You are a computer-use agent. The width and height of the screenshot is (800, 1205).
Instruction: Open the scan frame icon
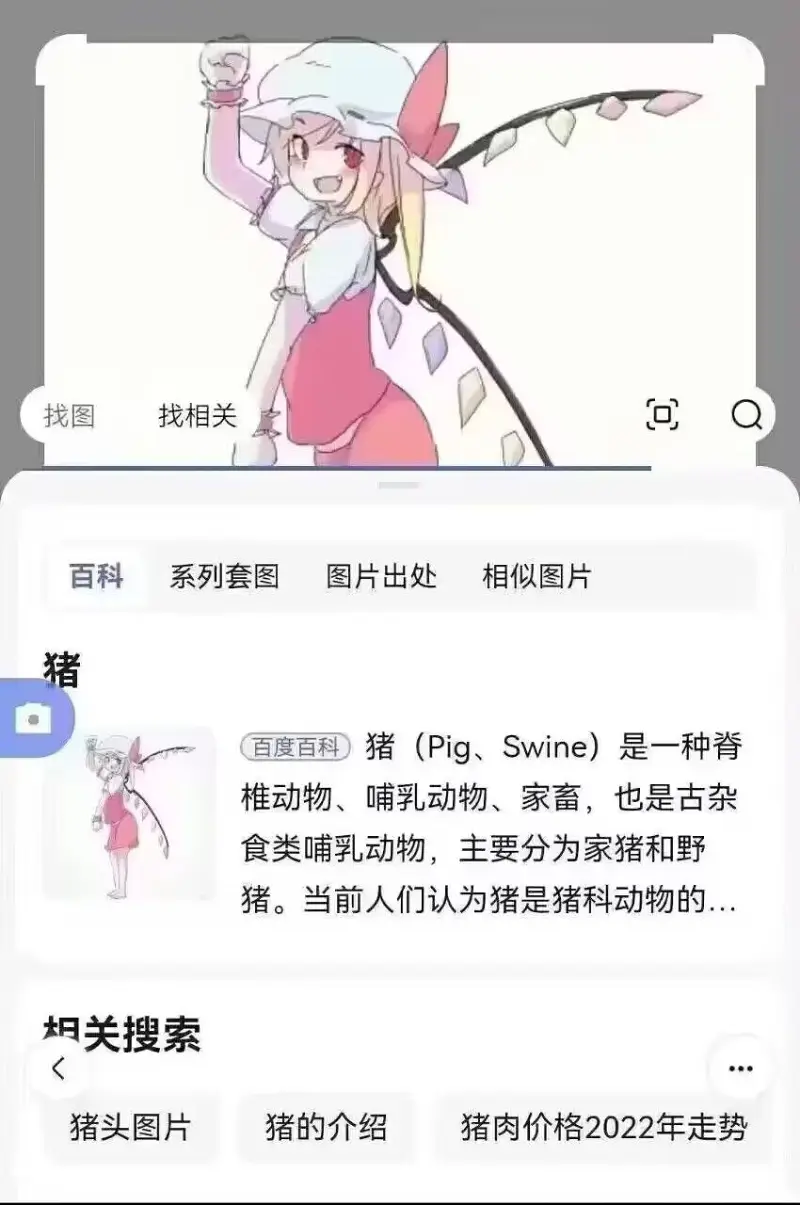(662, 414)
